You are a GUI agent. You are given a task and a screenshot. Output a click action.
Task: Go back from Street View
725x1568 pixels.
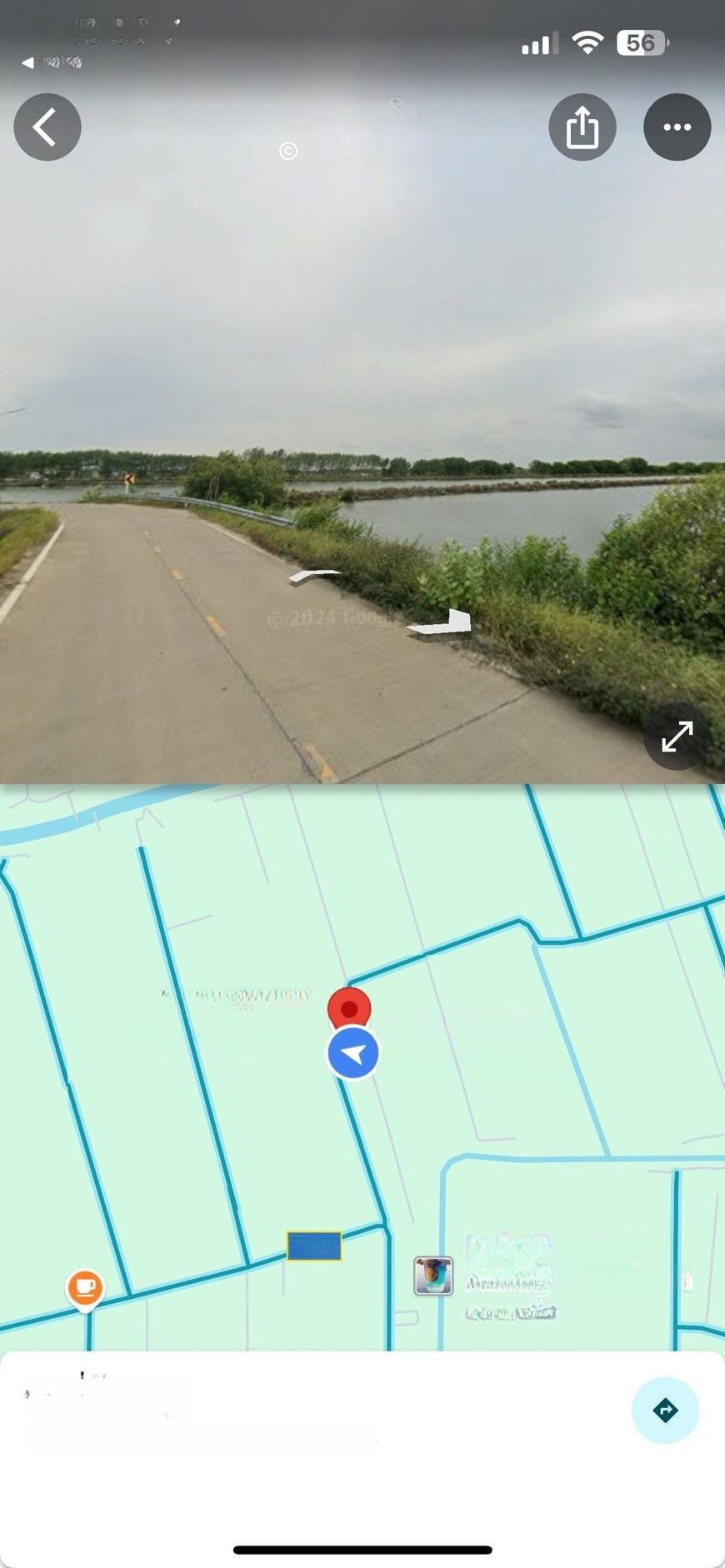tap(47, 127)
